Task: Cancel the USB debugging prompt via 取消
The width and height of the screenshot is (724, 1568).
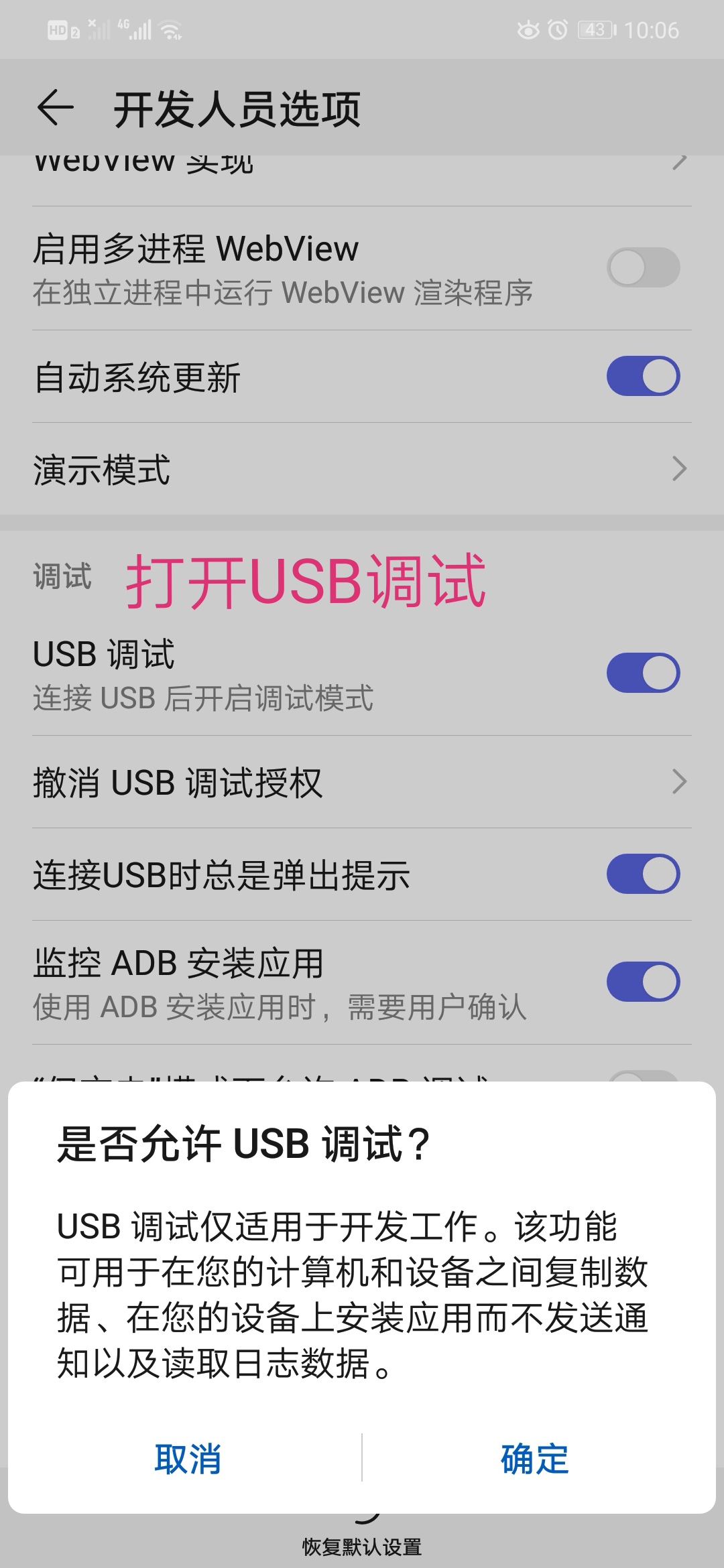Action: pyautogui.click(x=188, y=1459)
